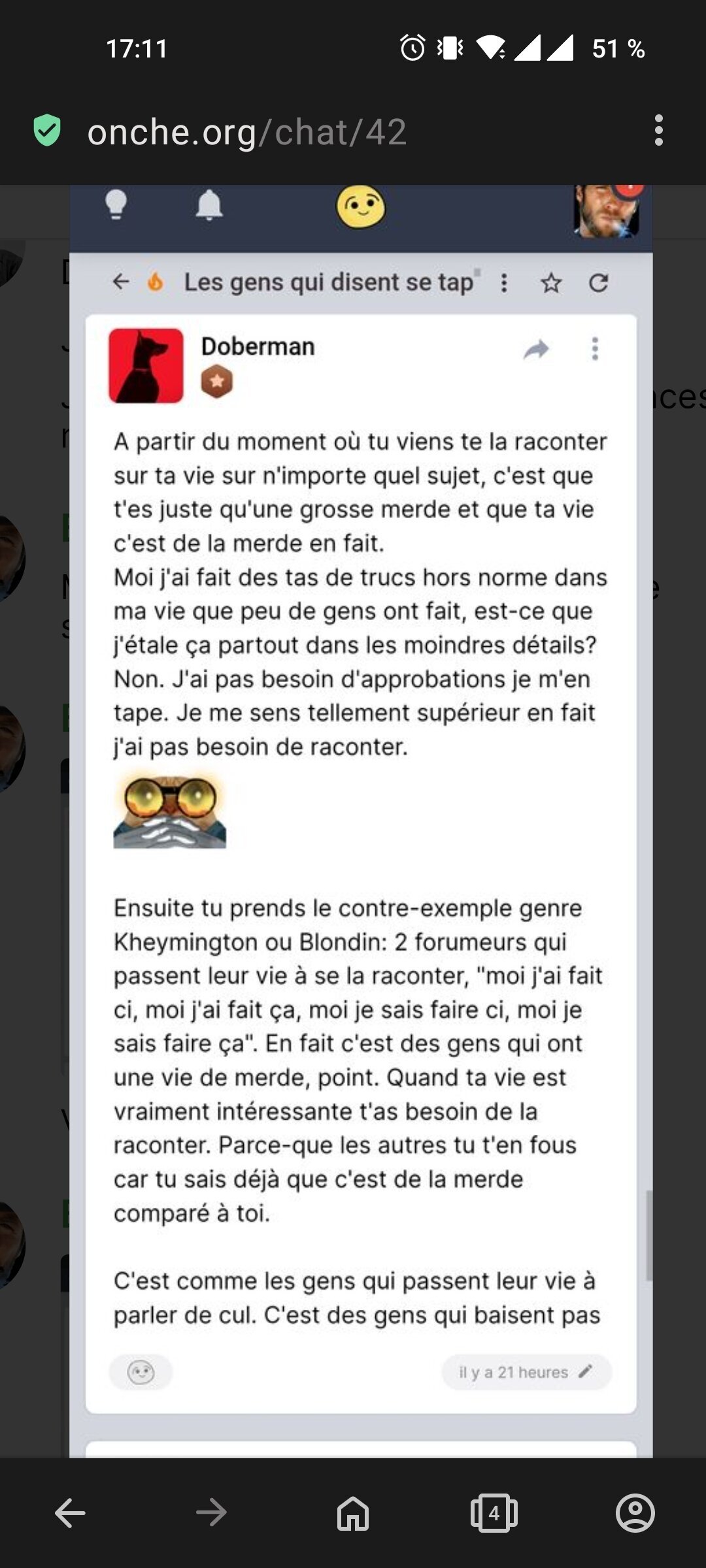The image size is (706, 1568).
Task: Open the tab switcher showing 4 tabs
Action: [494, 1513]
